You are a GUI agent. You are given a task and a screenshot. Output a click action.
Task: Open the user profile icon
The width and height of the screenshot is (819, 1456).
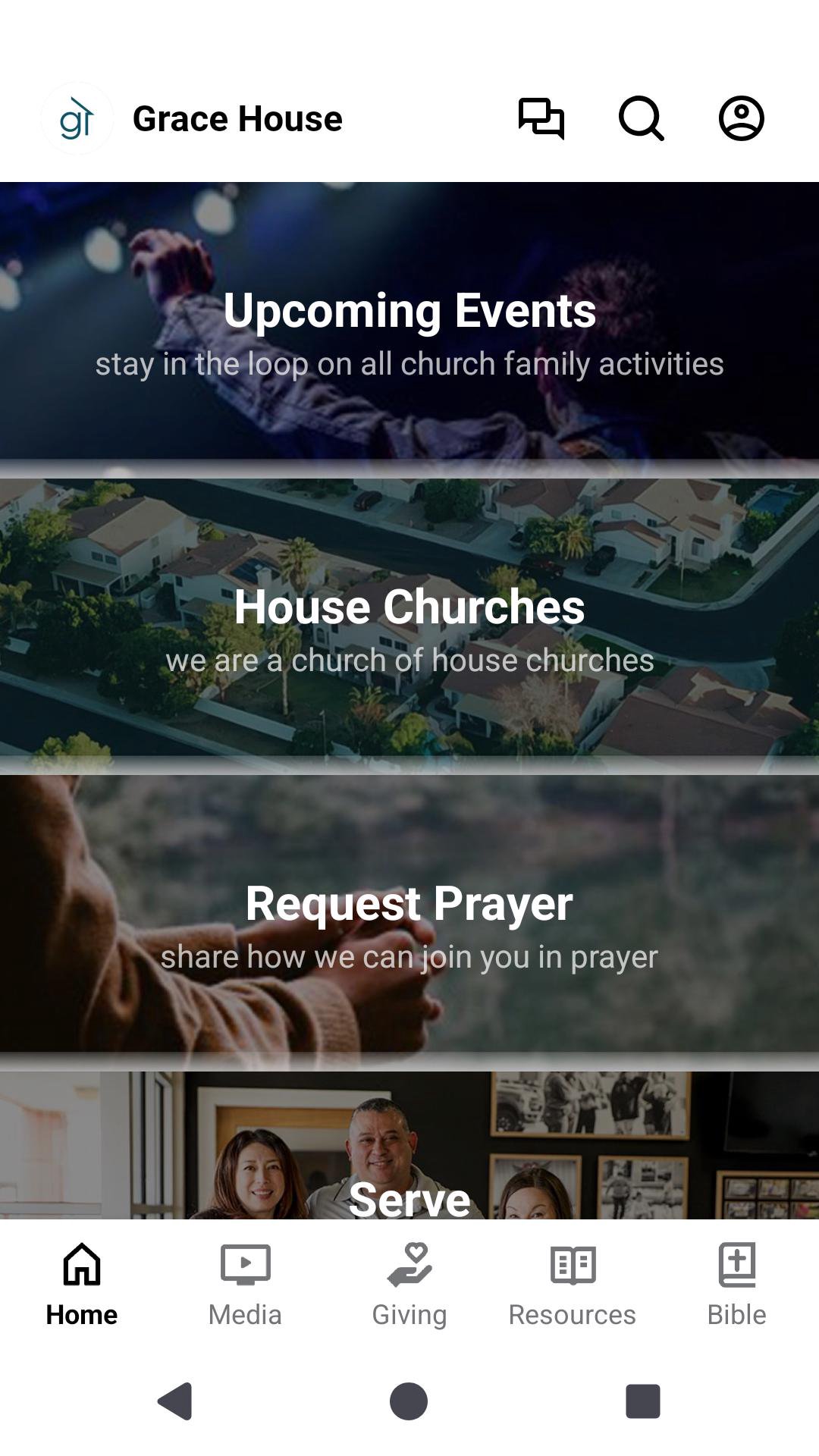pos(741,118)
